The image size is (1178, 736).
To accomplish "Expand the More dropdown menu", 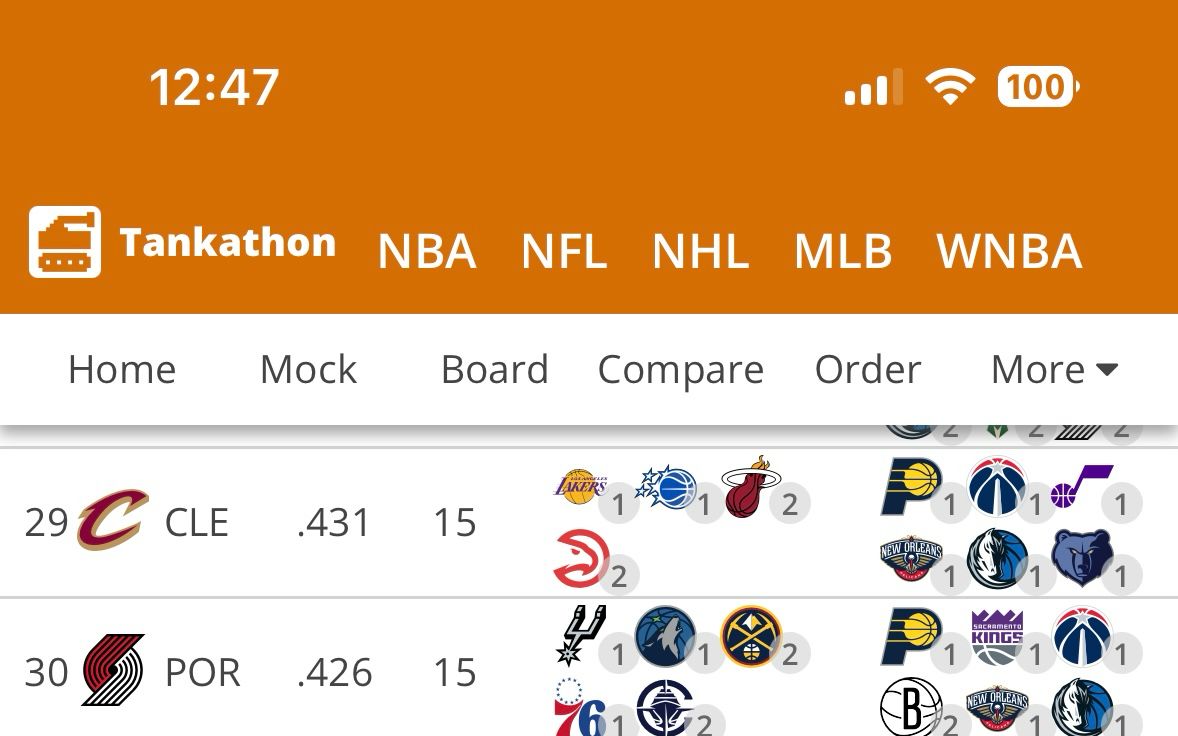I will tap(1054, 370).
